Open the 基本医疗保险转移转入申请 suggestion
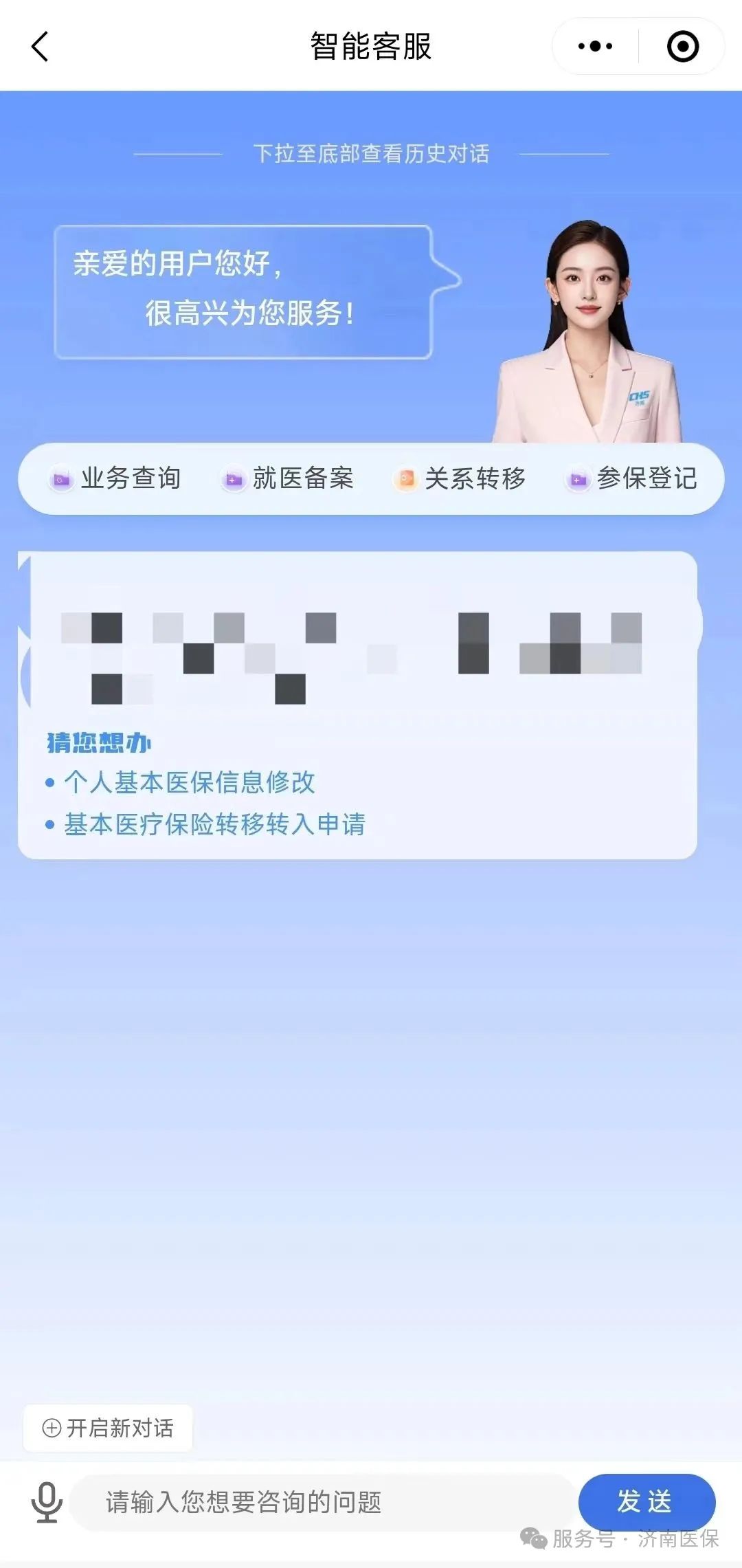Image resolution: width=742 pixels, height=1568 pixels. 214,824
